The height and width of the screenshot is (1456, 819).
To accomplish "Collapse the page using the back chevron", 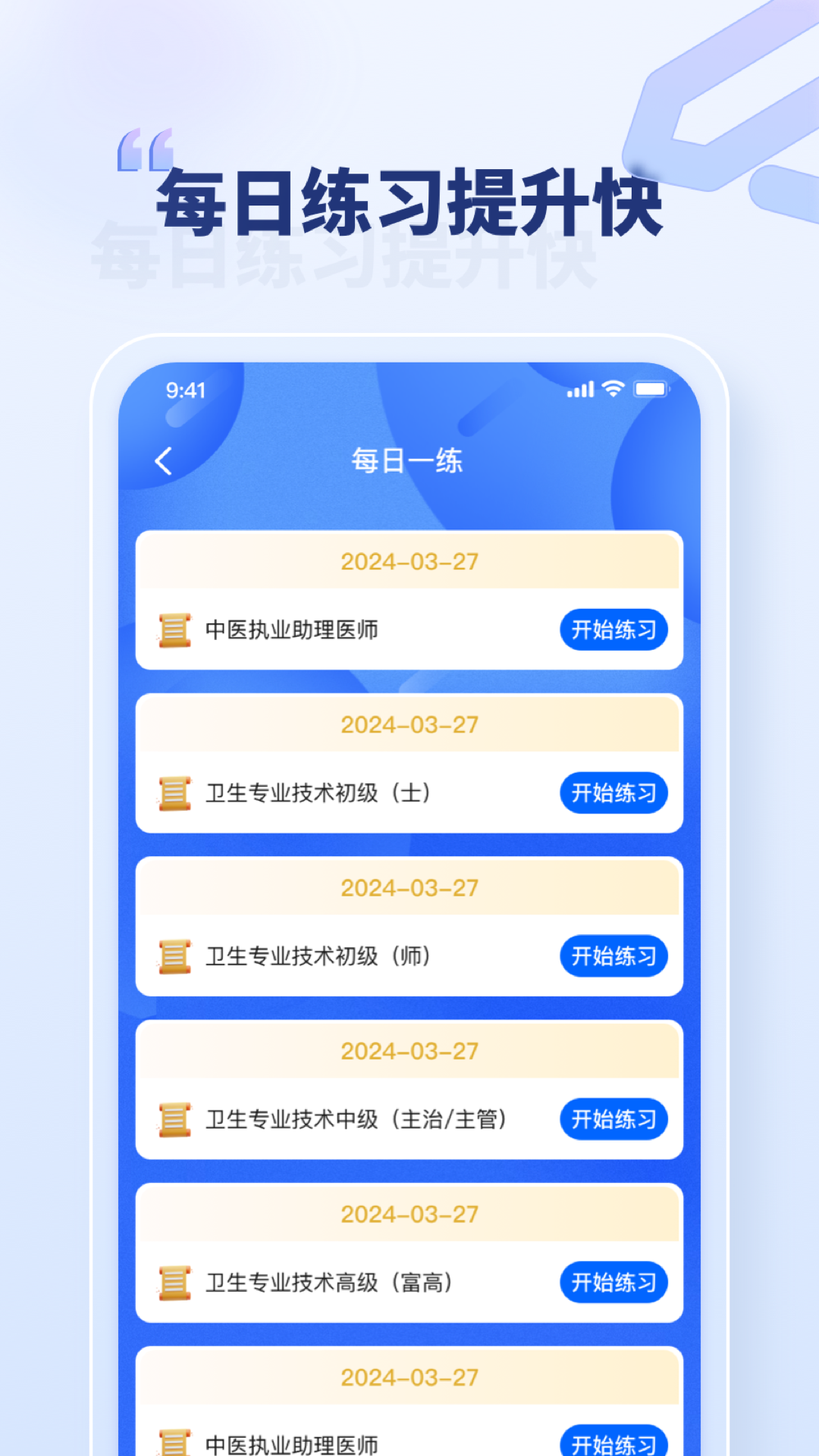I will click(x=163, y=460).
